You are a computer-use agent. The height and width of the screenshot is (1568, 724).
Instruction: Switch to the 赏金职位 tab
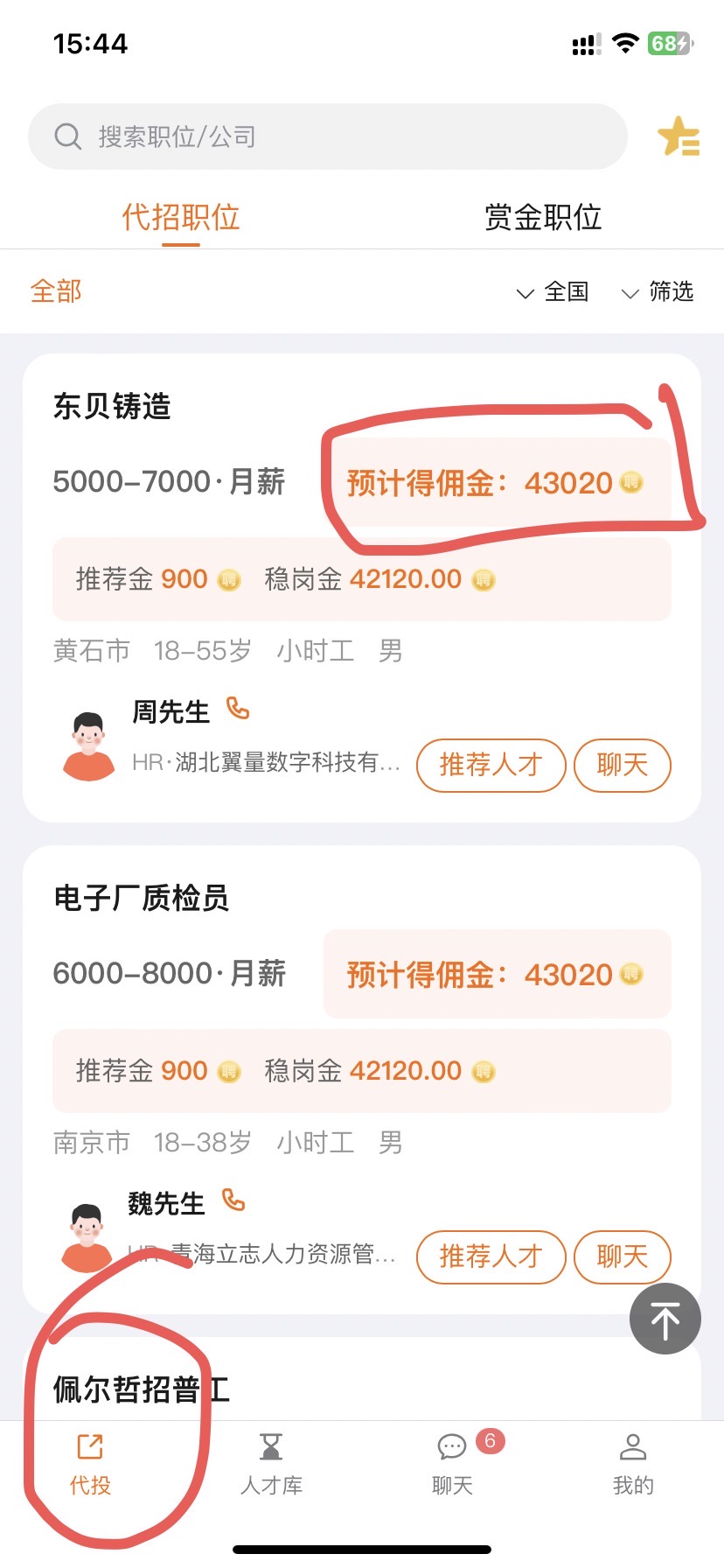click(x=543, y=217)
